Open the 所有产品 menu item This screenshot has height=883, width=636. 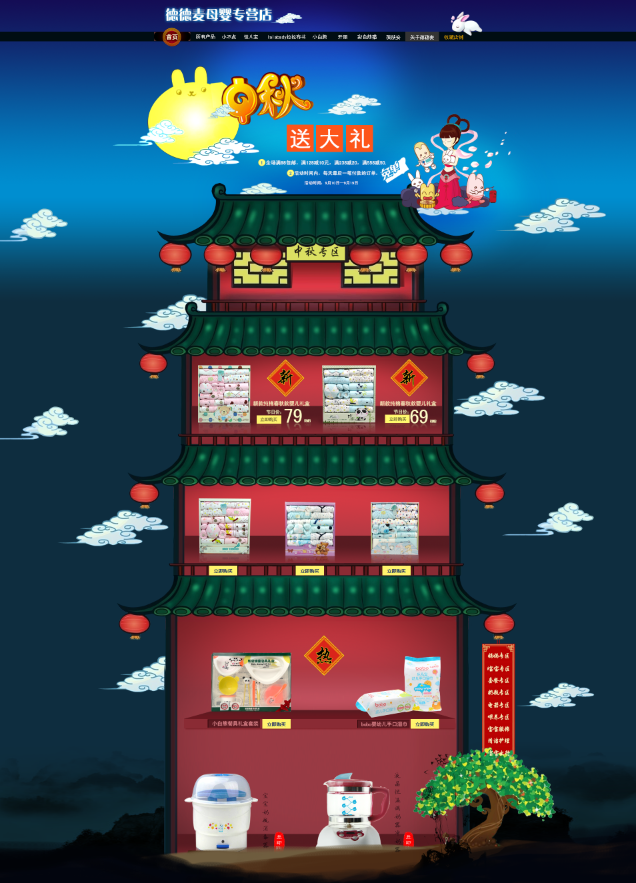click(205, 37)
